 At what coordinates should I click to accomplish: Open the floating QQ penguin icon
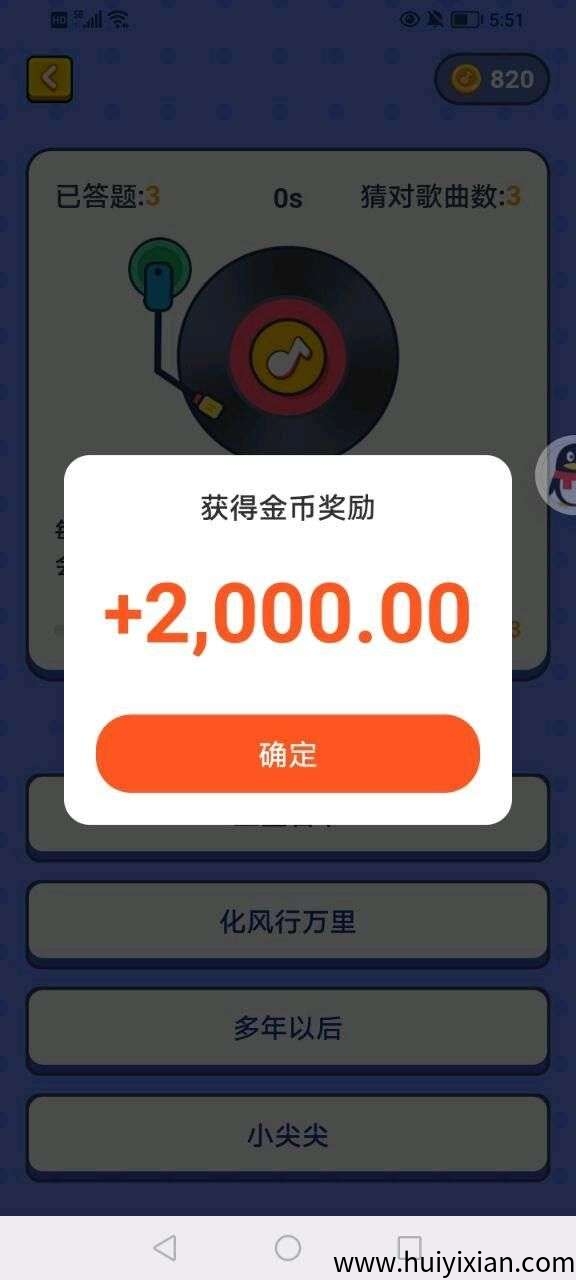tap(558, 475)
